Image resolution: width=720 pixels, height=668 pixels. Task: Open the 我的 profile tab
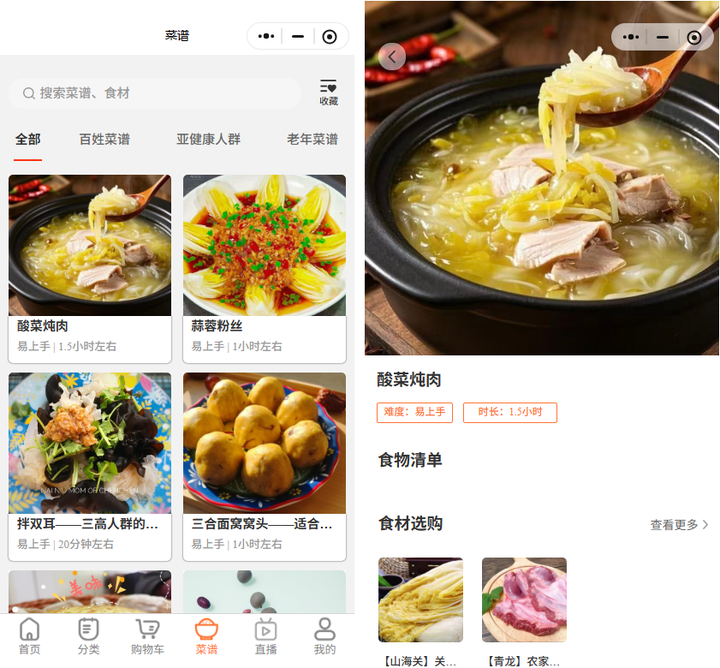click(324, 636)
